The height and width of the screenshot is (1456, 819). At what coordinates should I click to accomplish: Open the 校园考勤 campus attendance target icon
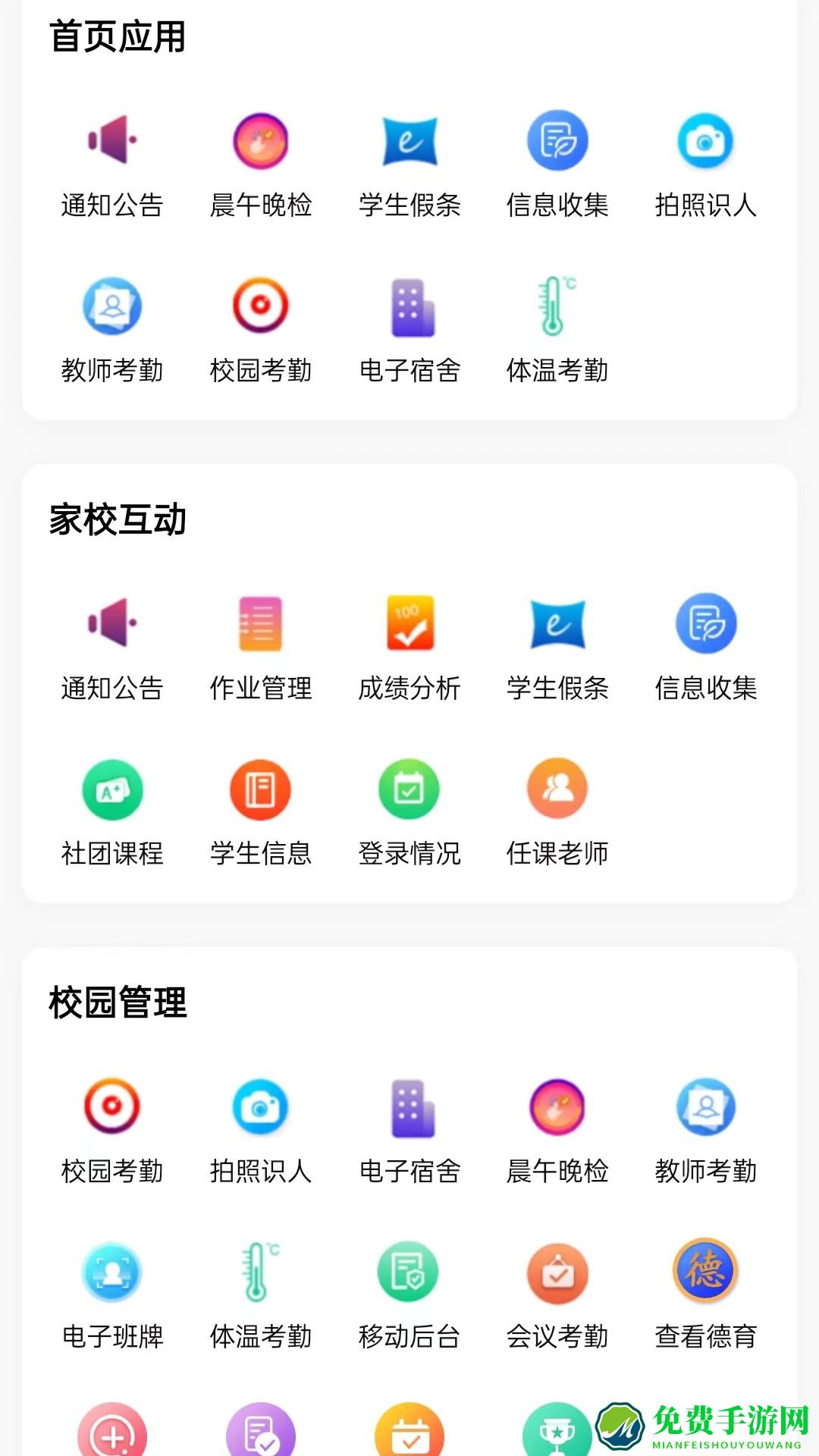260,306
